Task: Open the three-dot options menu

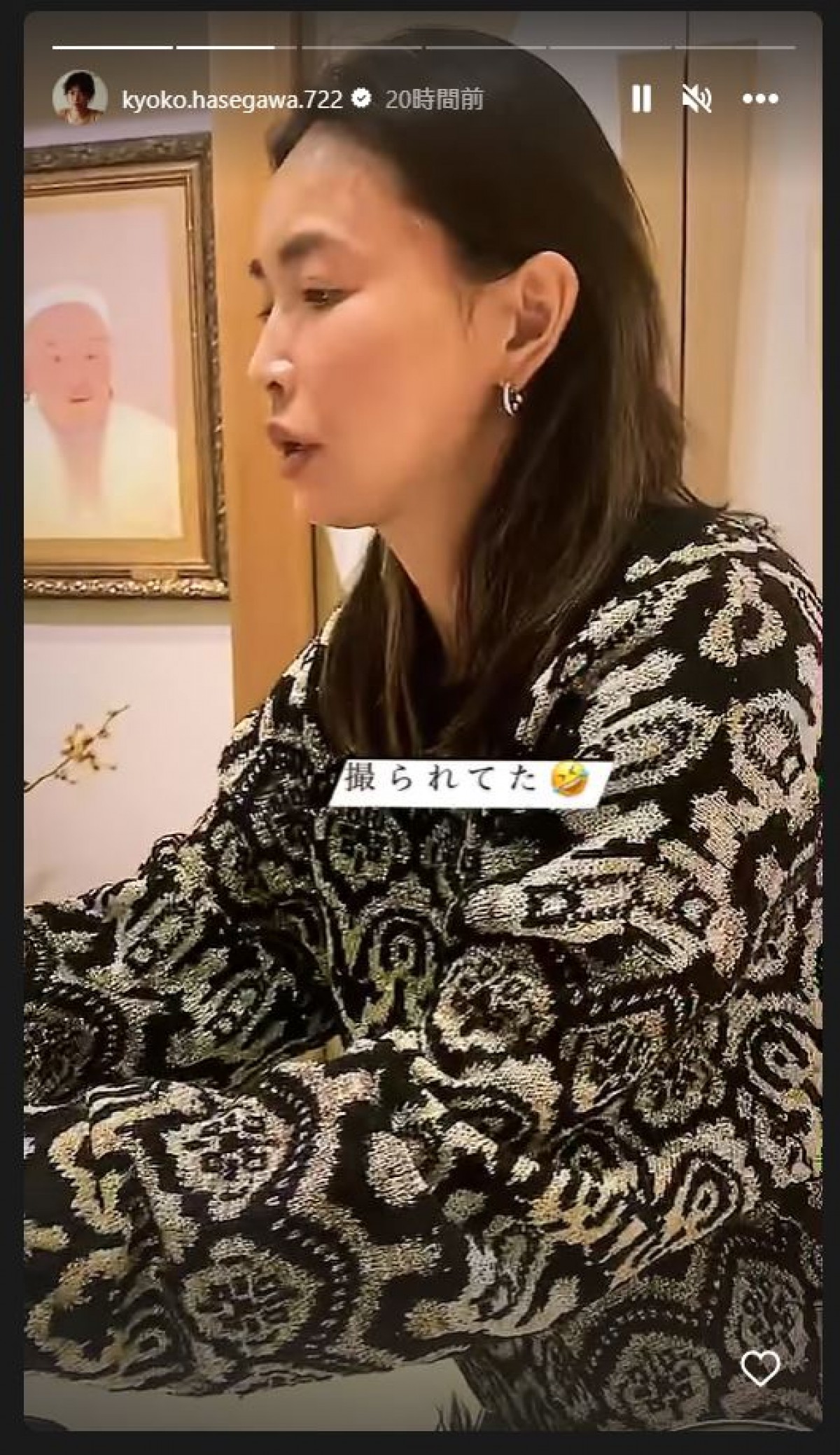Action: click(760, 99)
